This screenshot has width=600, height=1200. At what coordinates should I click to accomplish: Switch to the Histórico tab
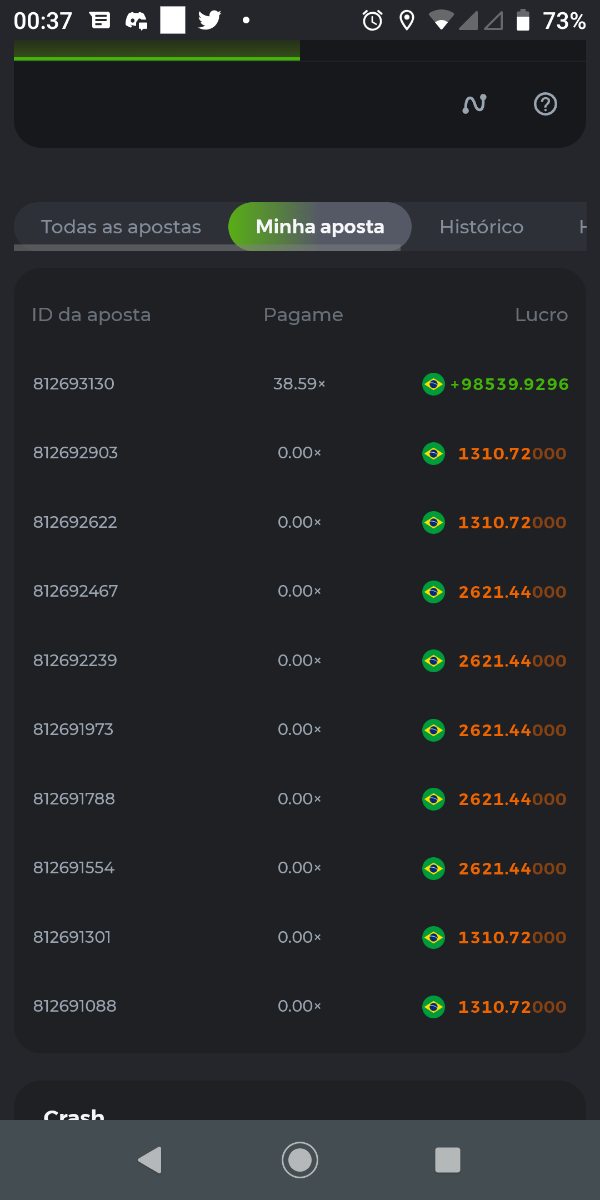click(481, 227)
